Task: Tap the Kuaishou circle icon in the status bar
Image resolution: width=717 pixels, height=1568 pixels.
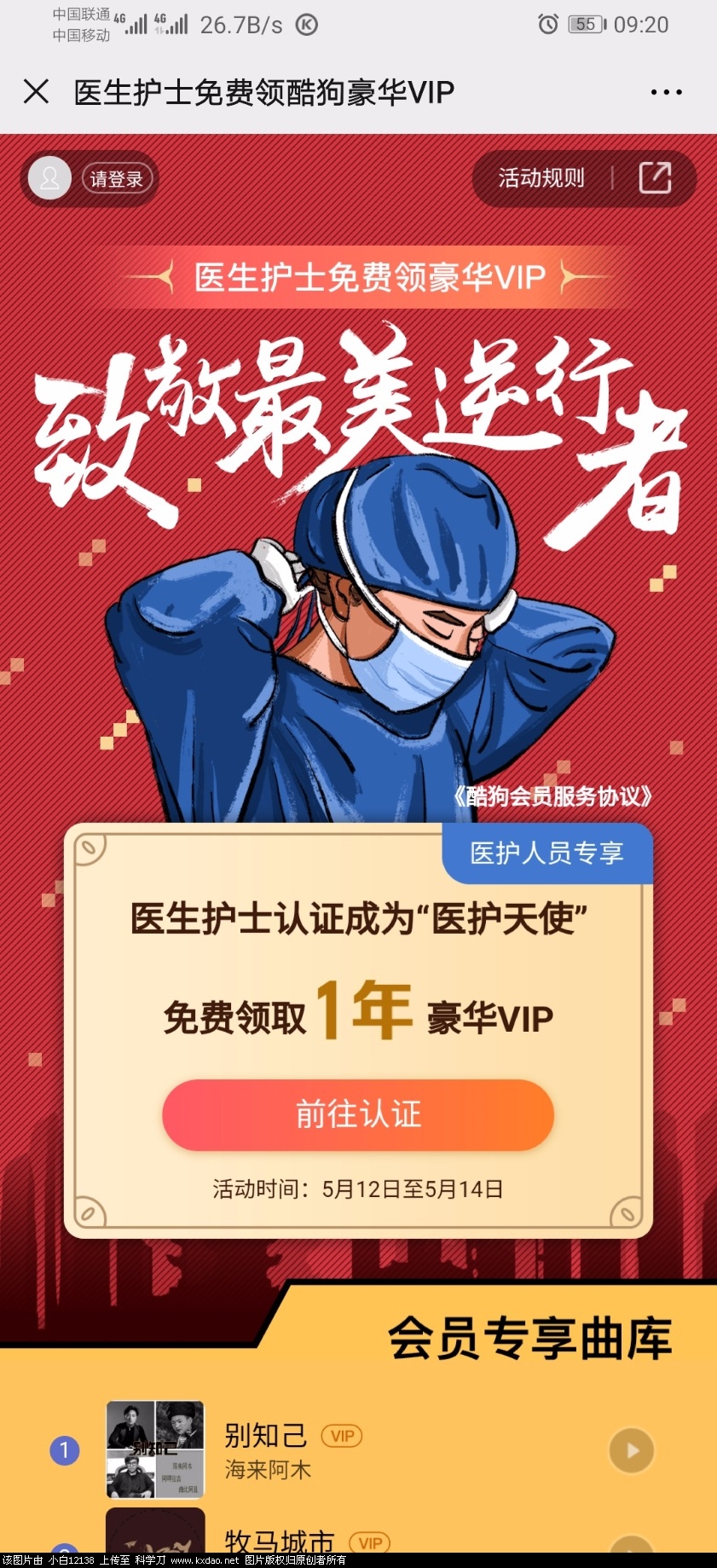Action: 307,26
